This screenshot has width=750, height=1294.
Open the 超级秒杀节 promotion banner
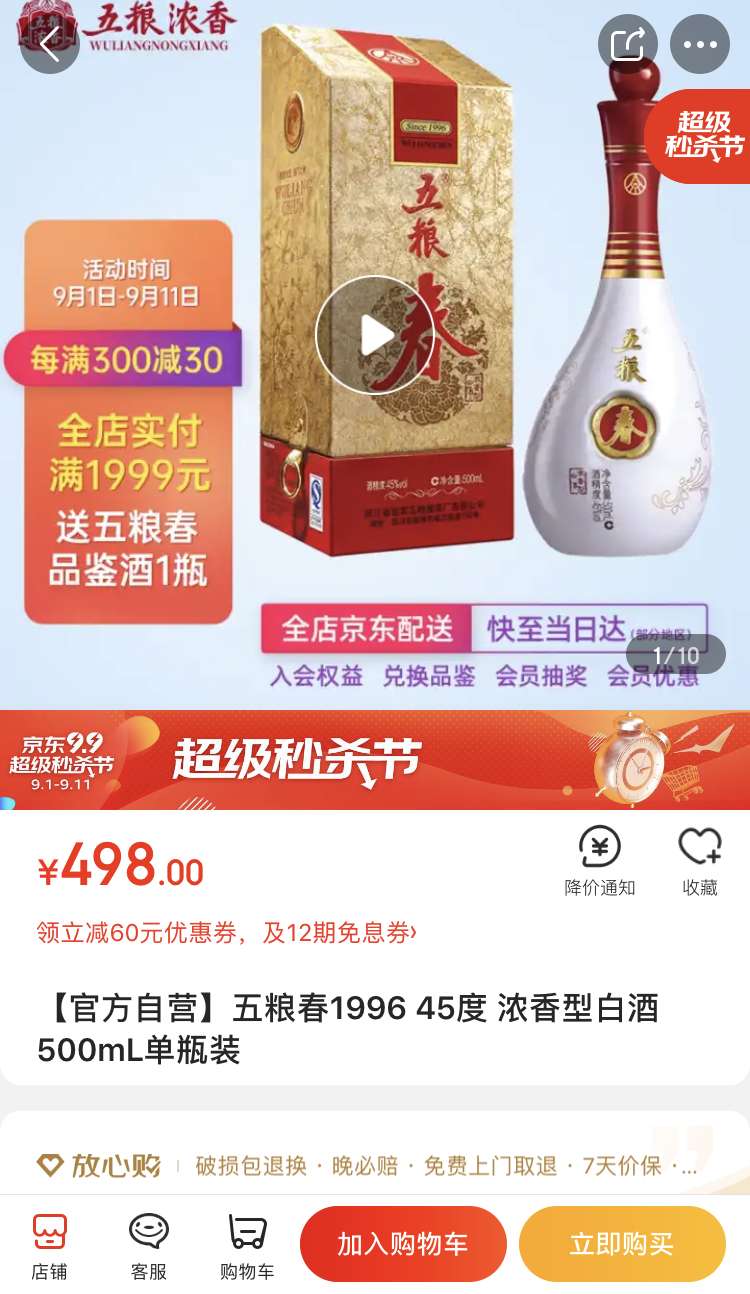pyautogui.click(x=375, y=760)
